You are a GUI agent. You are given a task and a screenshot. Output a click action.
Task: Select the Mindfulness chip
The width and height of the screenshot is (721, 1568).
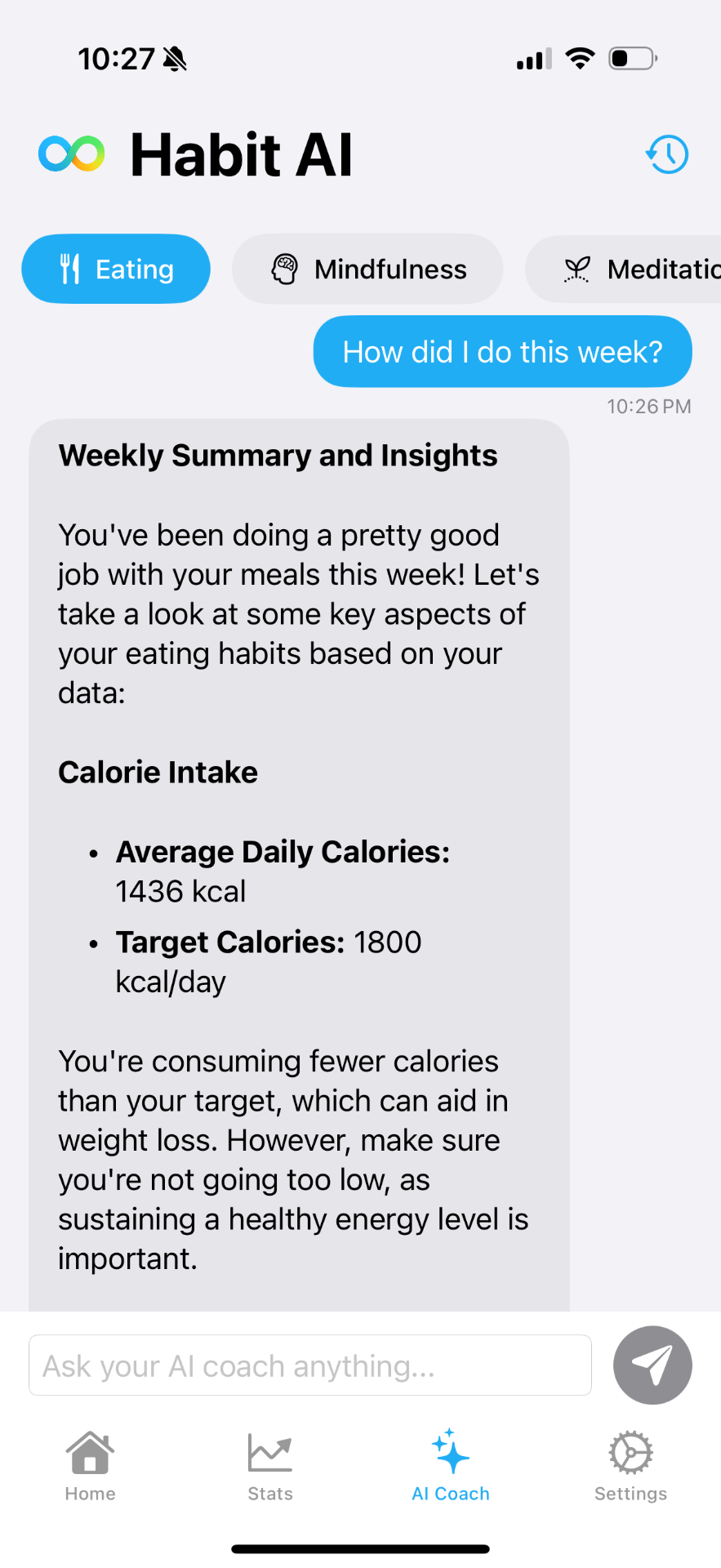tap(367, 269)
